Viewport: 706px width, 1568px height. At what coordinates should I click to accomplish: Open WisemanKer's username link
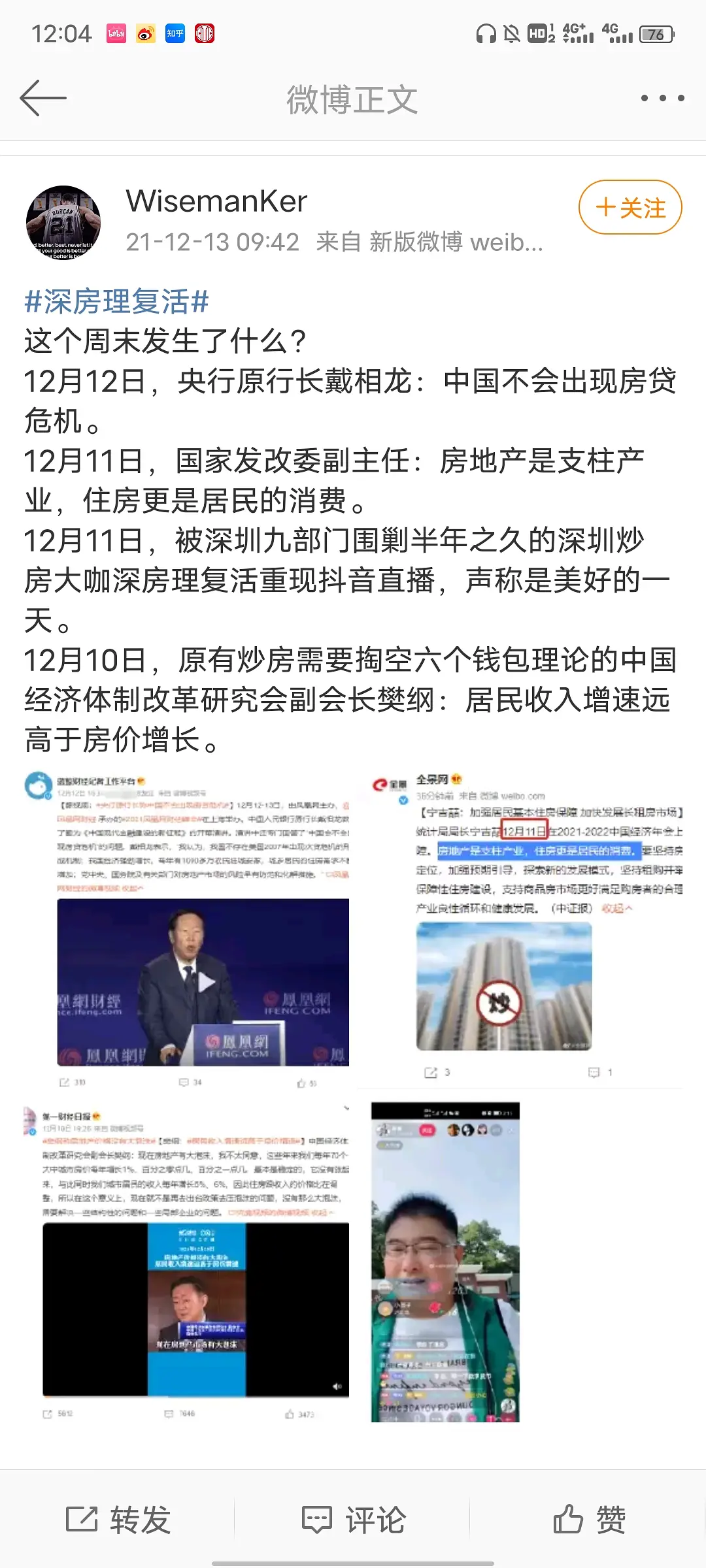coord(216,201)
